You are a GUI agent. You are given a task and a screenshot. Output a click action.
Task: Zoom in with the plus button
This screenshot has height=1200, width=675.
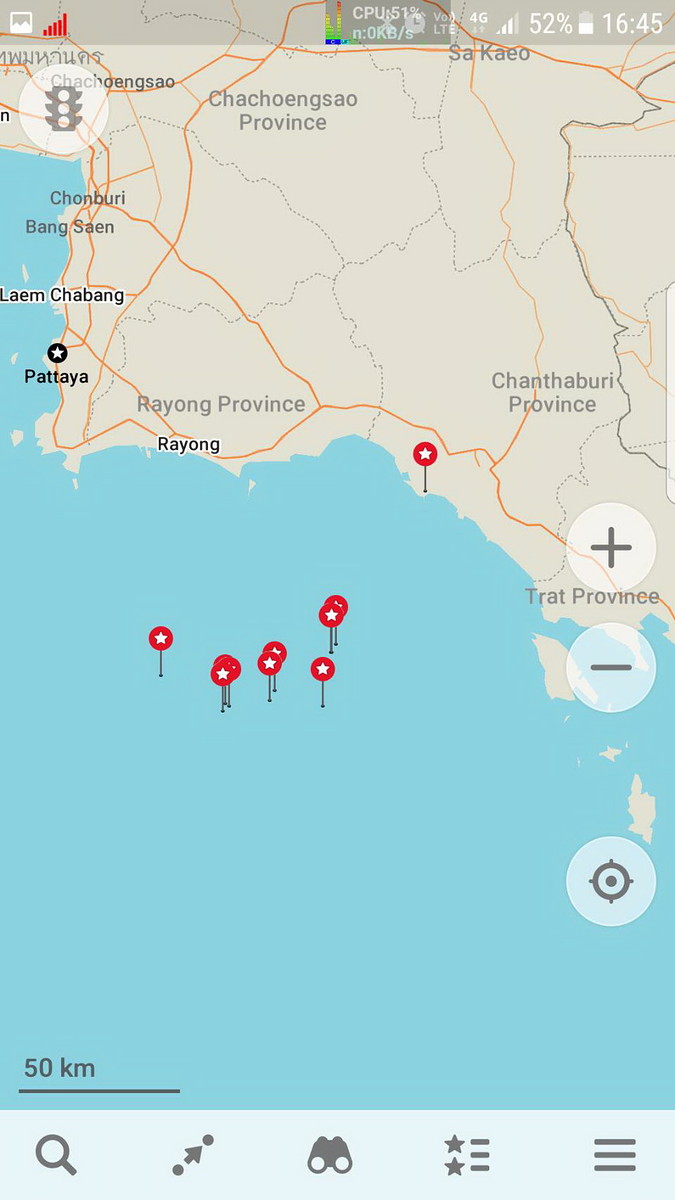tap(611, 547)
